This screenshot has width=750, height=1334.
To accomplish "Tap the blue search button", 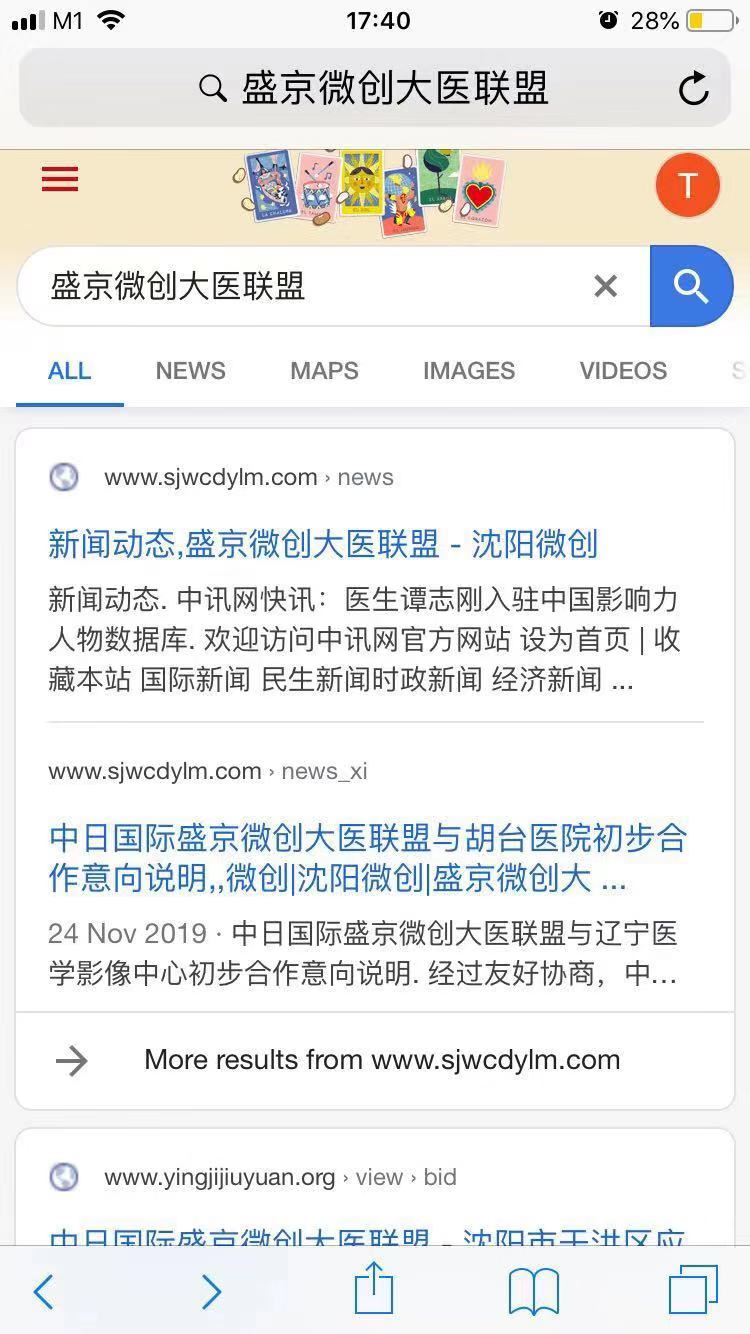I will (691, 286).
